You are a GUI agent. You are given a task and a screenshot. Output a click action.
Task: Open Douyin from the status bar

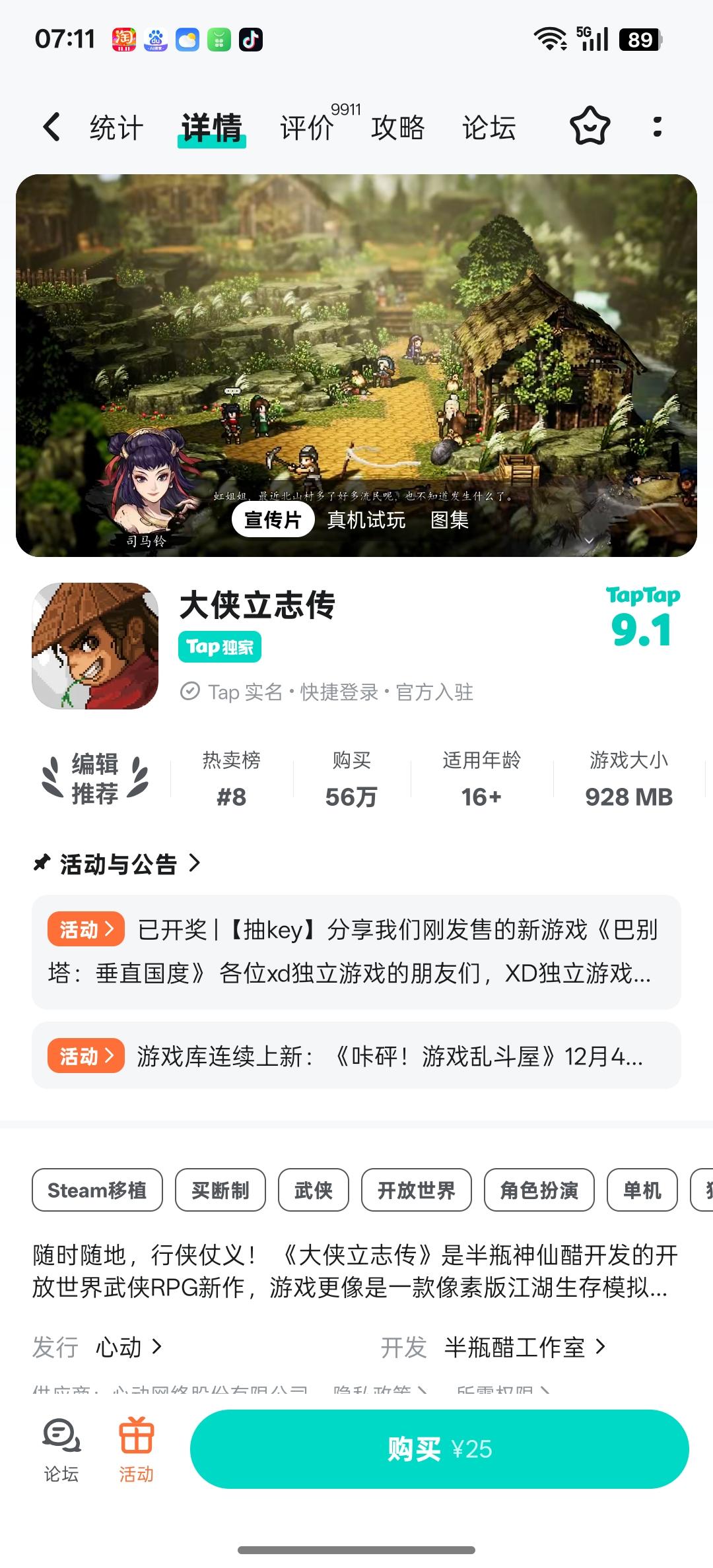coord(250,40)
